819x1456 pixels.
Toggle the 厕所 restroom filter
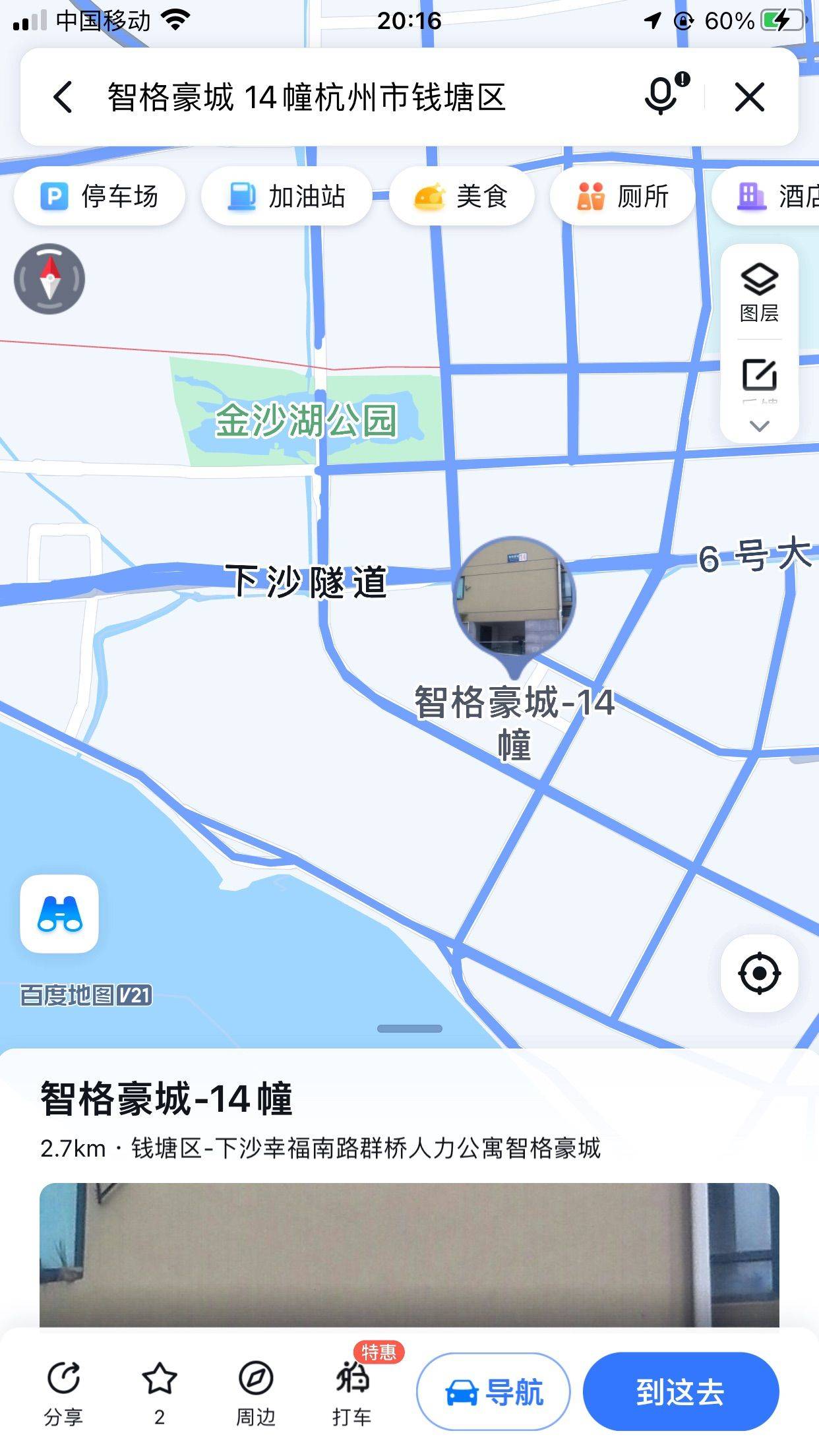tap(624, 196)
